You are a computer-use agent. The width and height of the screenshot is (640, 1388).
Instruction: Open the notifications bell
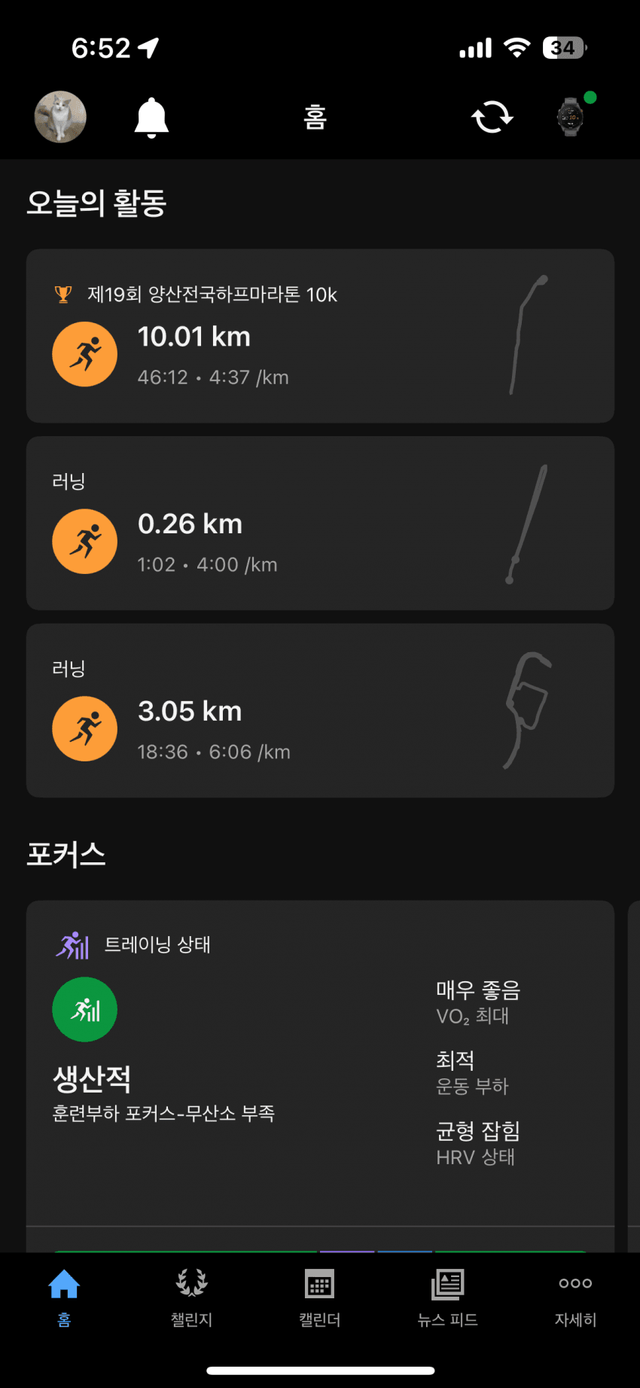(151, 118)
